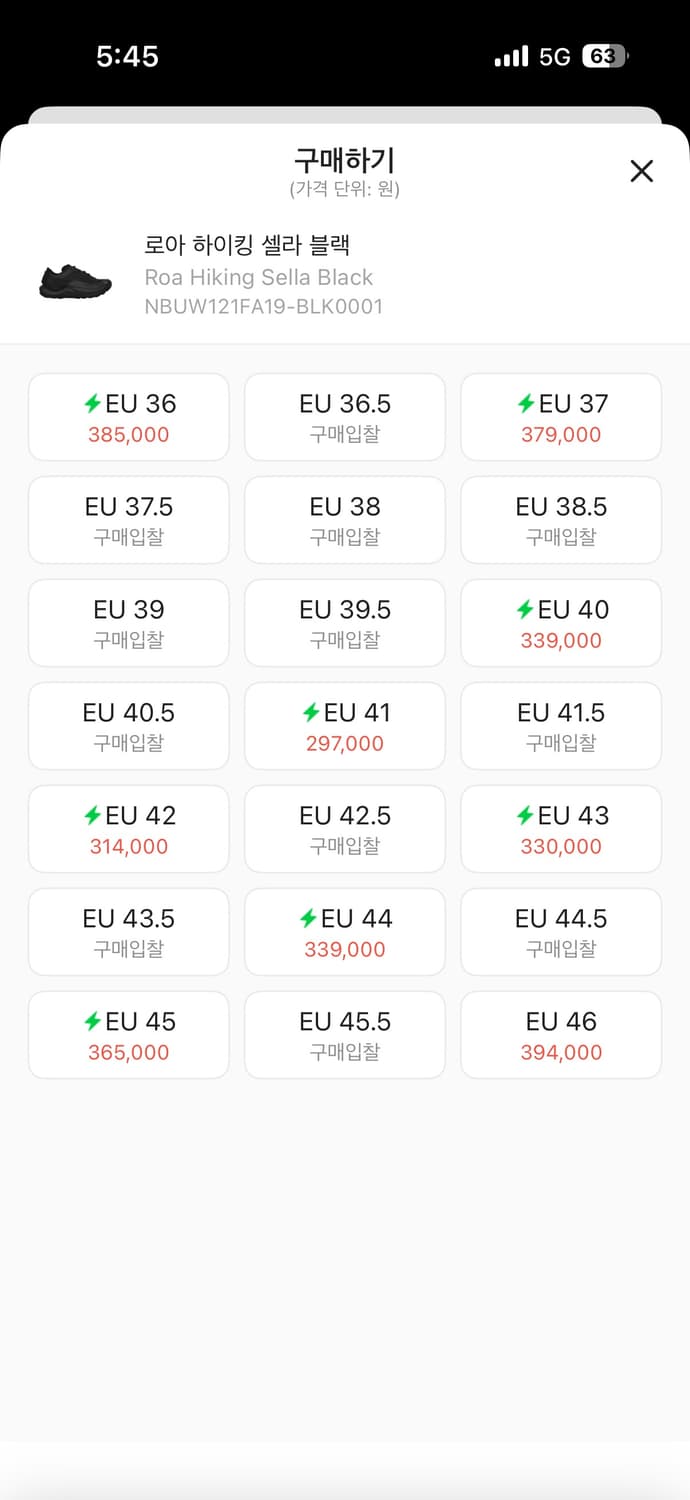Select EU 39 to place a bid
The height and width of the screenshot is (1500, 690).
tap(129, 623)
